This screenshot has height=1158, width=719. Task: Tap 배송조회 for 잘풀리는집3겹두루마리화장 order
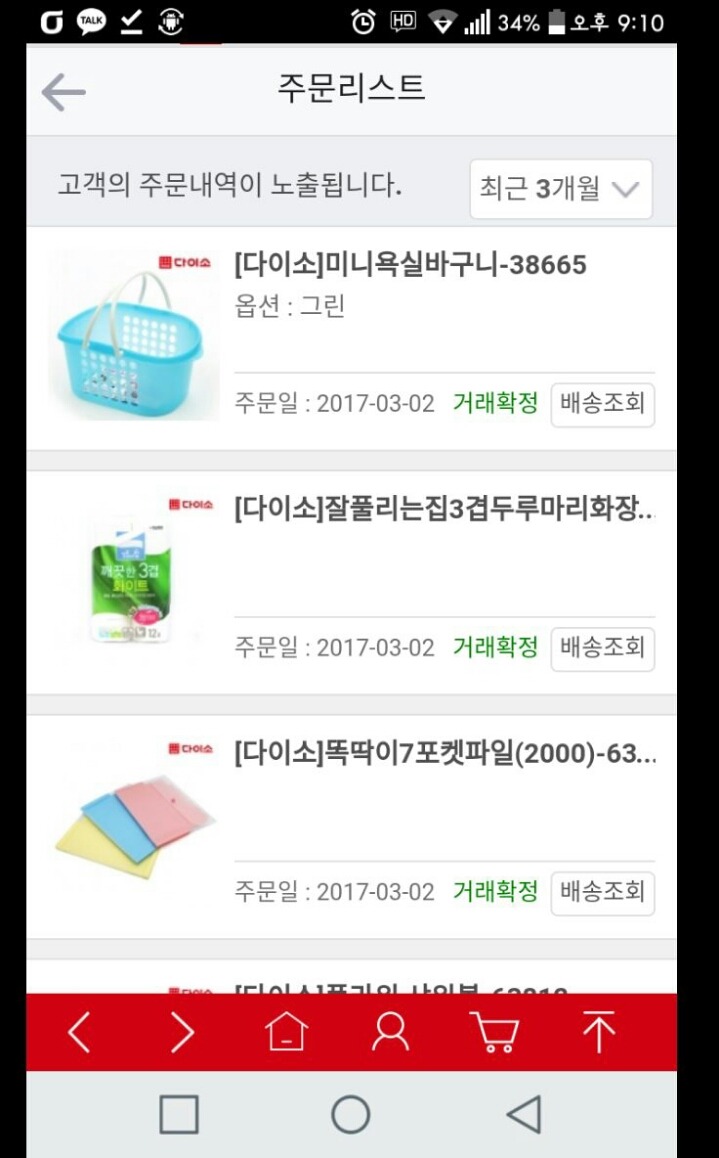click(x=603, y=648)
